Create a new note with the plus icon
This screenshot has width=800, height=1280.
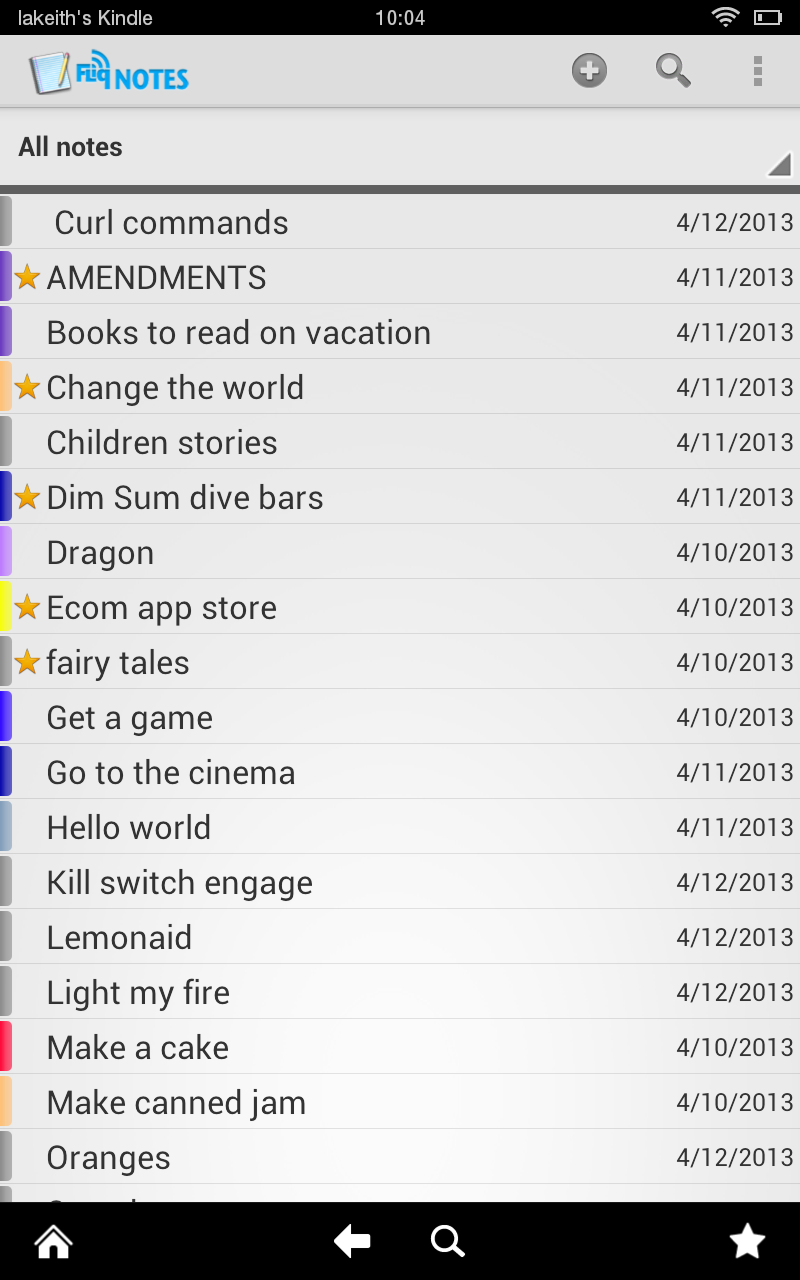tap(589, 70)
